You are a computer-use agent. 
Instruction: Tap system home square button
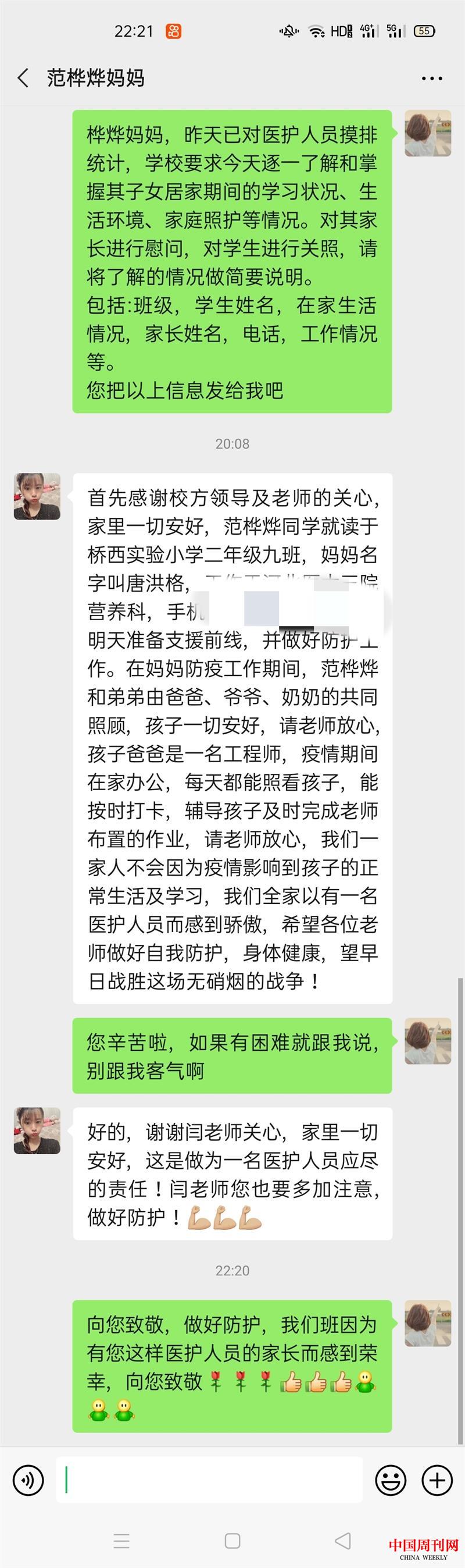pos(232,1541)
